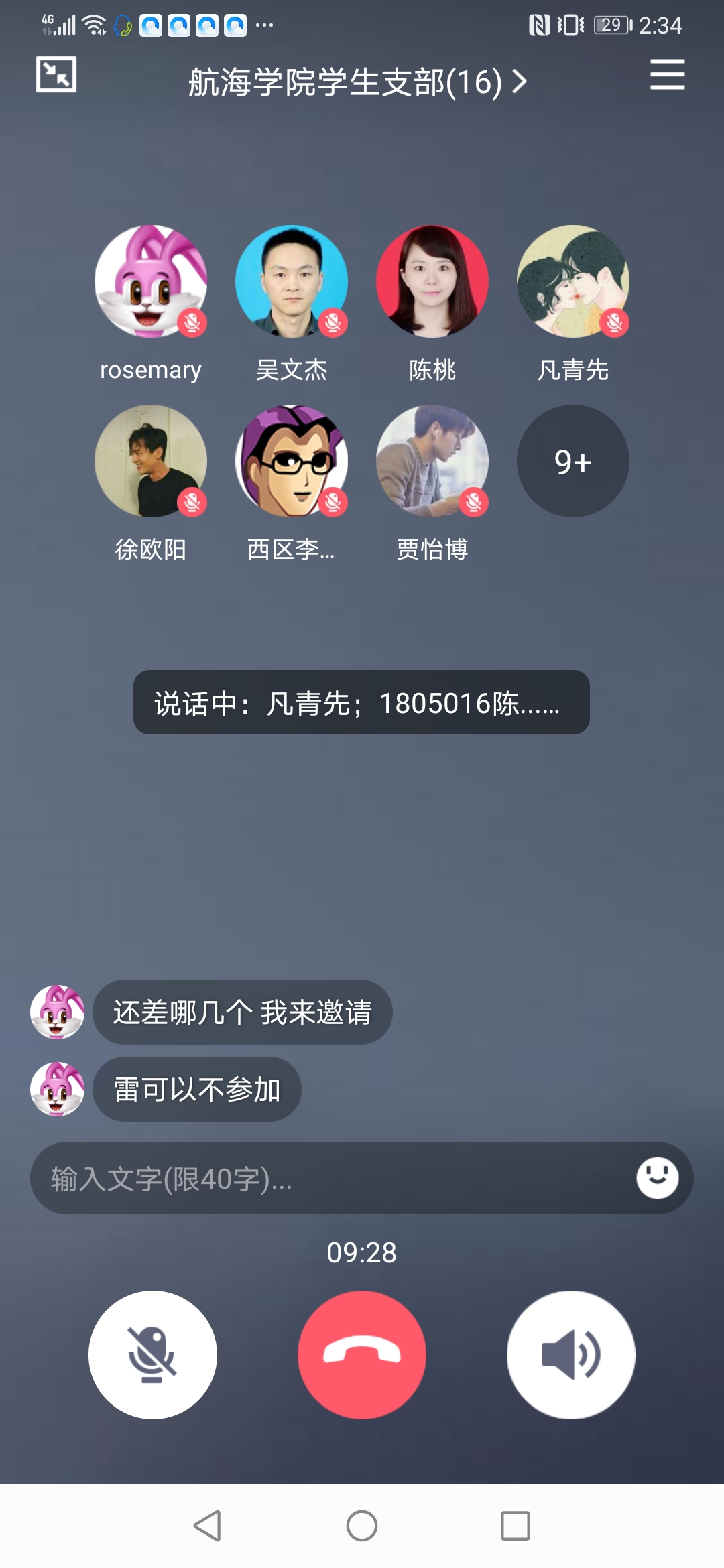Image resolution: width=724 pixels, height=1568 pixels.
Task: Toggle the microphone mute button
Action: (x=153, y=1355)
